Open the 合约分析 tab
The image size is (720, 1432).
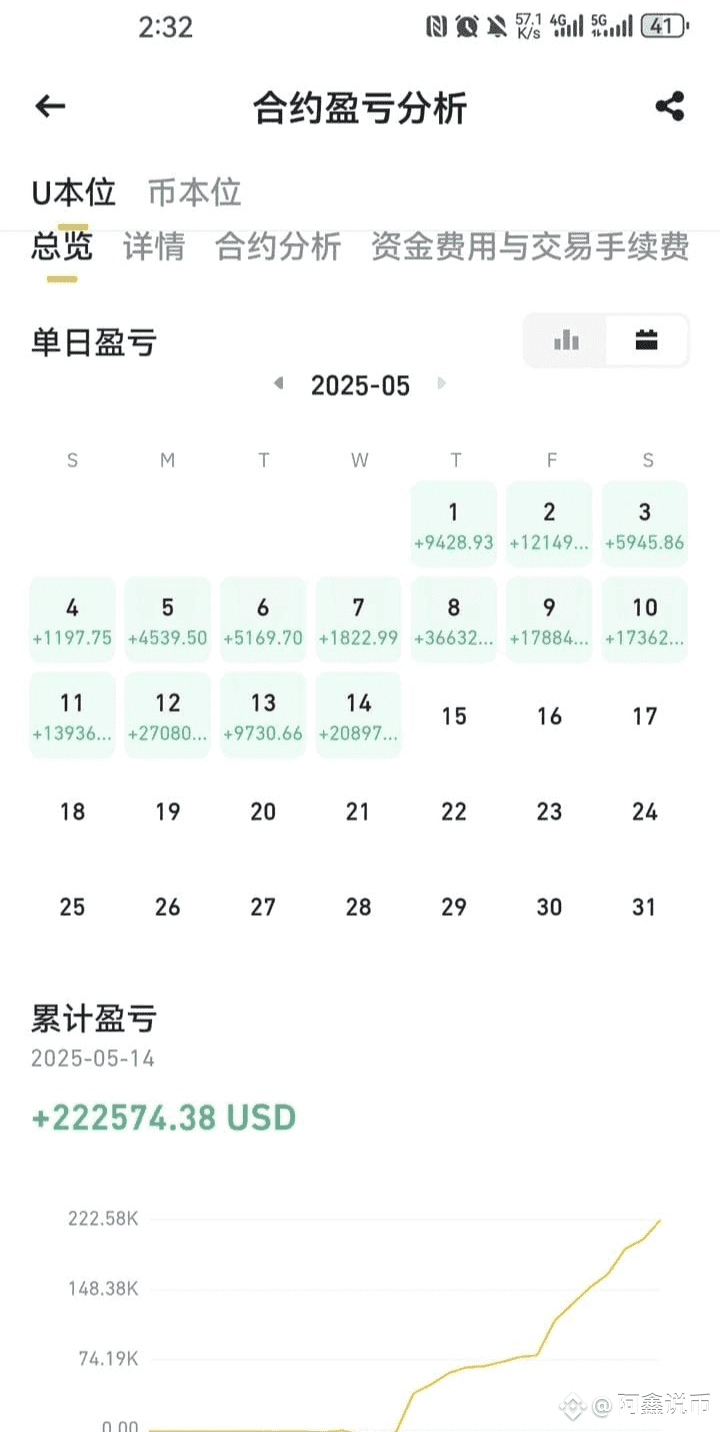click(278, 246)
